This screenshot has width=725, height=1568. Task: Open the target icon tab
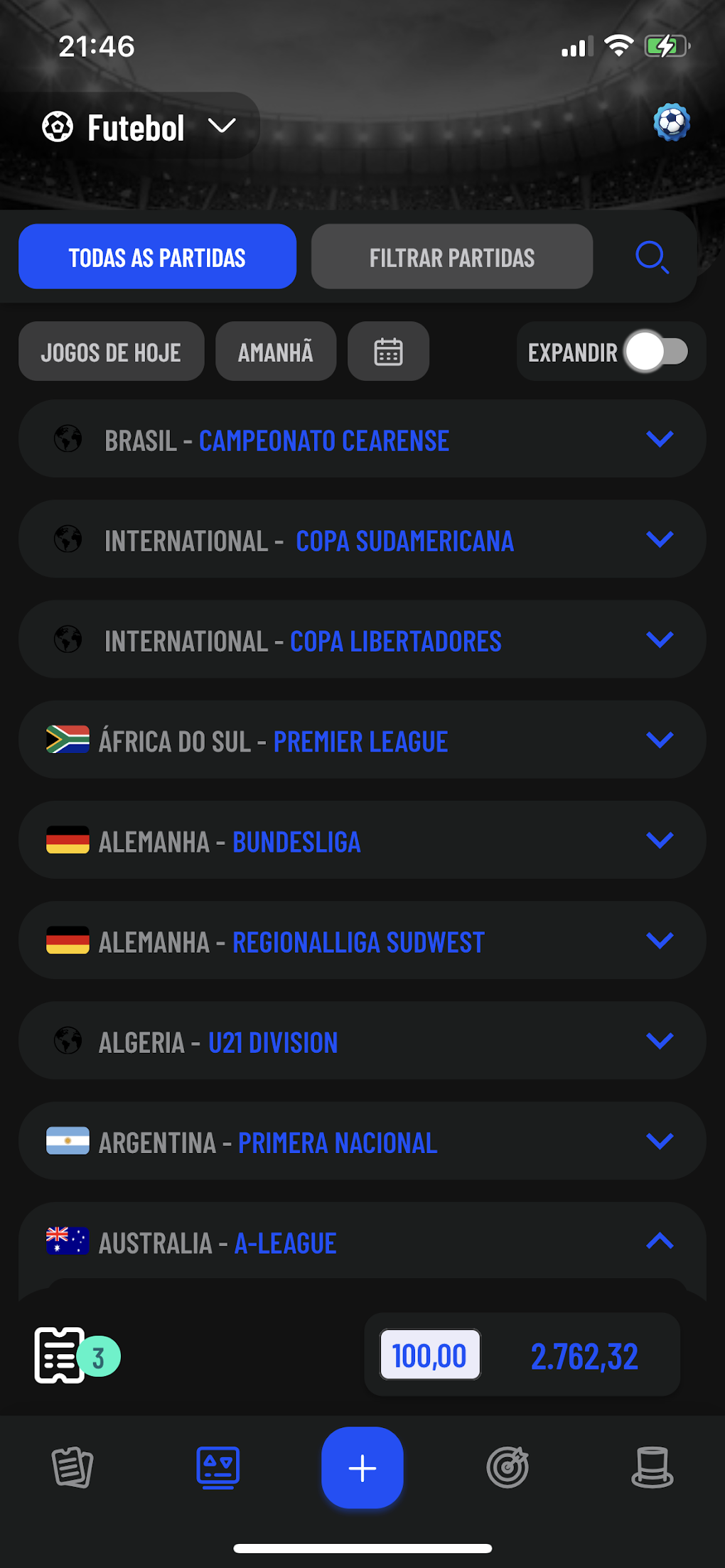507,1467
